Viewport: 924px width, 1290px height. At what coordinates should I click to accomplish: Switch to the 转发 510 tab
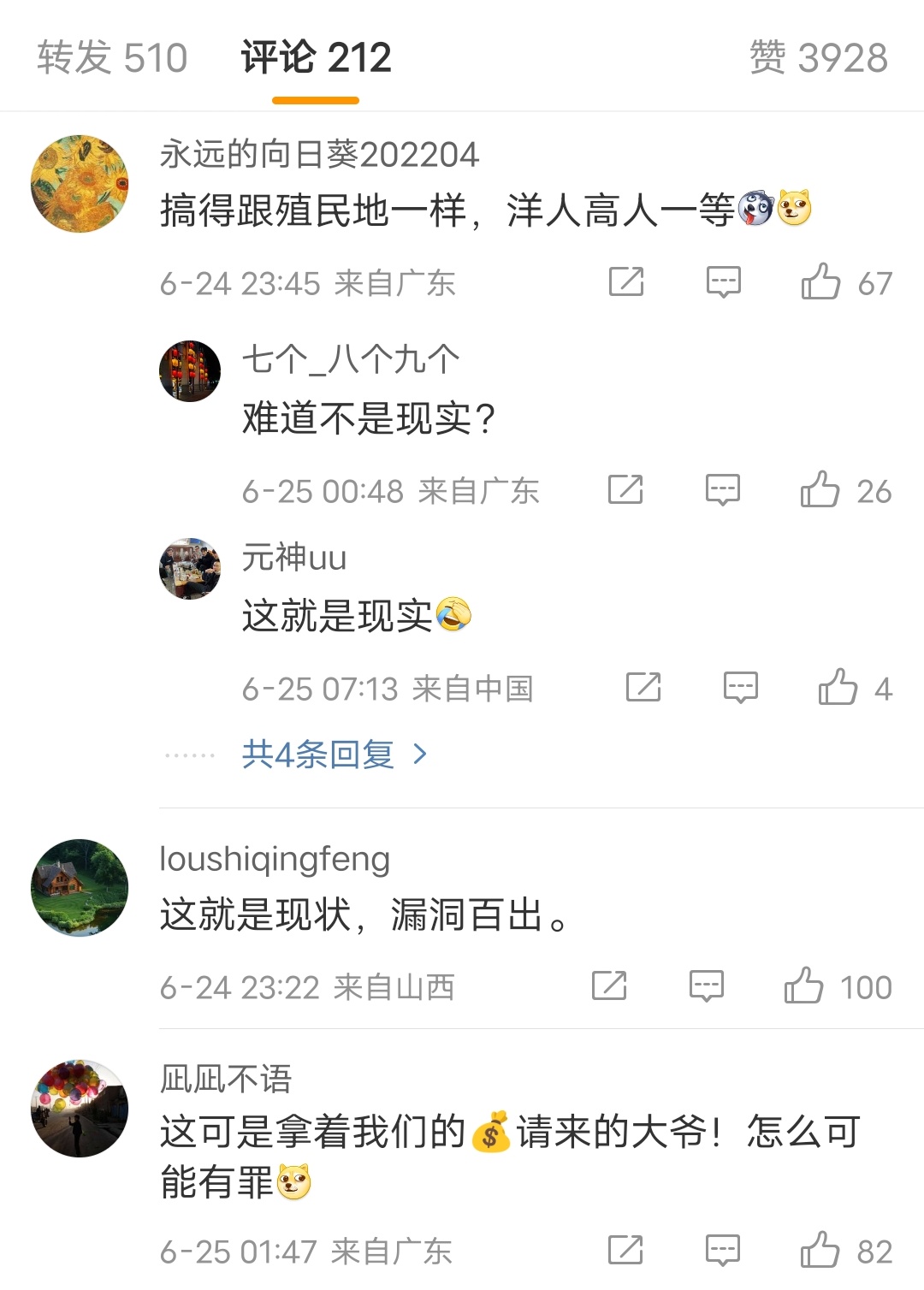coord(112,58)
